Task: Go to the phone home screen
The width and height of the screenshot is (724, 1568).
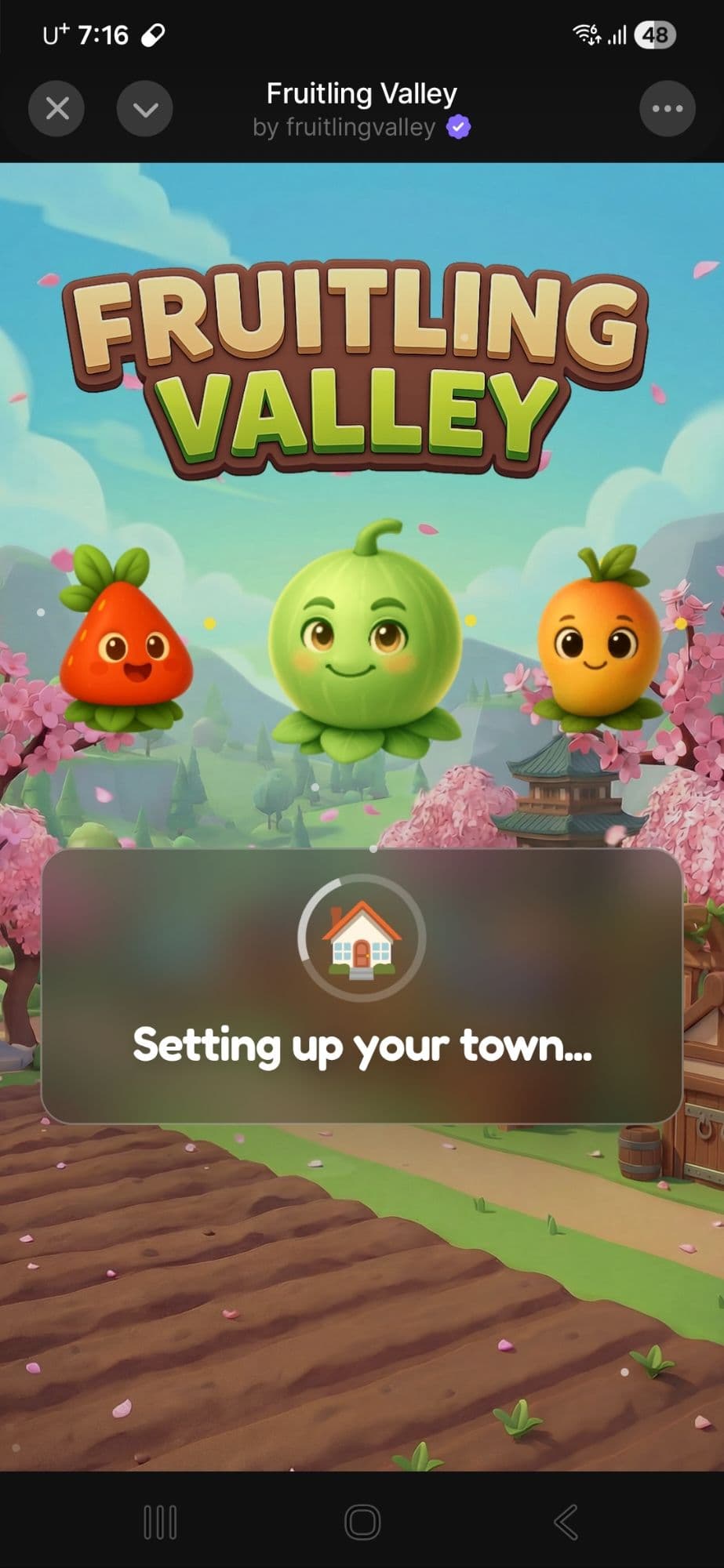Action: pos(362,1523)
